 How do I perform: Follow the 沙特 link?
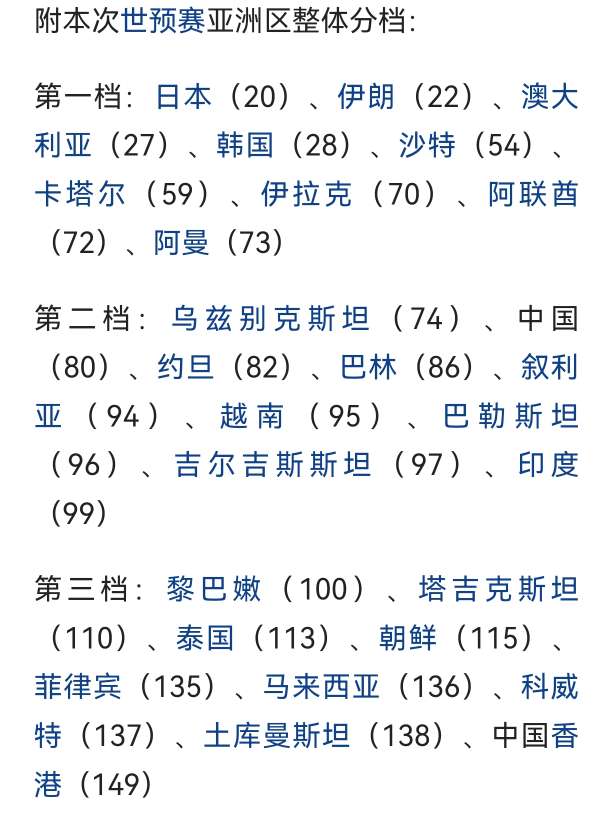427,146
